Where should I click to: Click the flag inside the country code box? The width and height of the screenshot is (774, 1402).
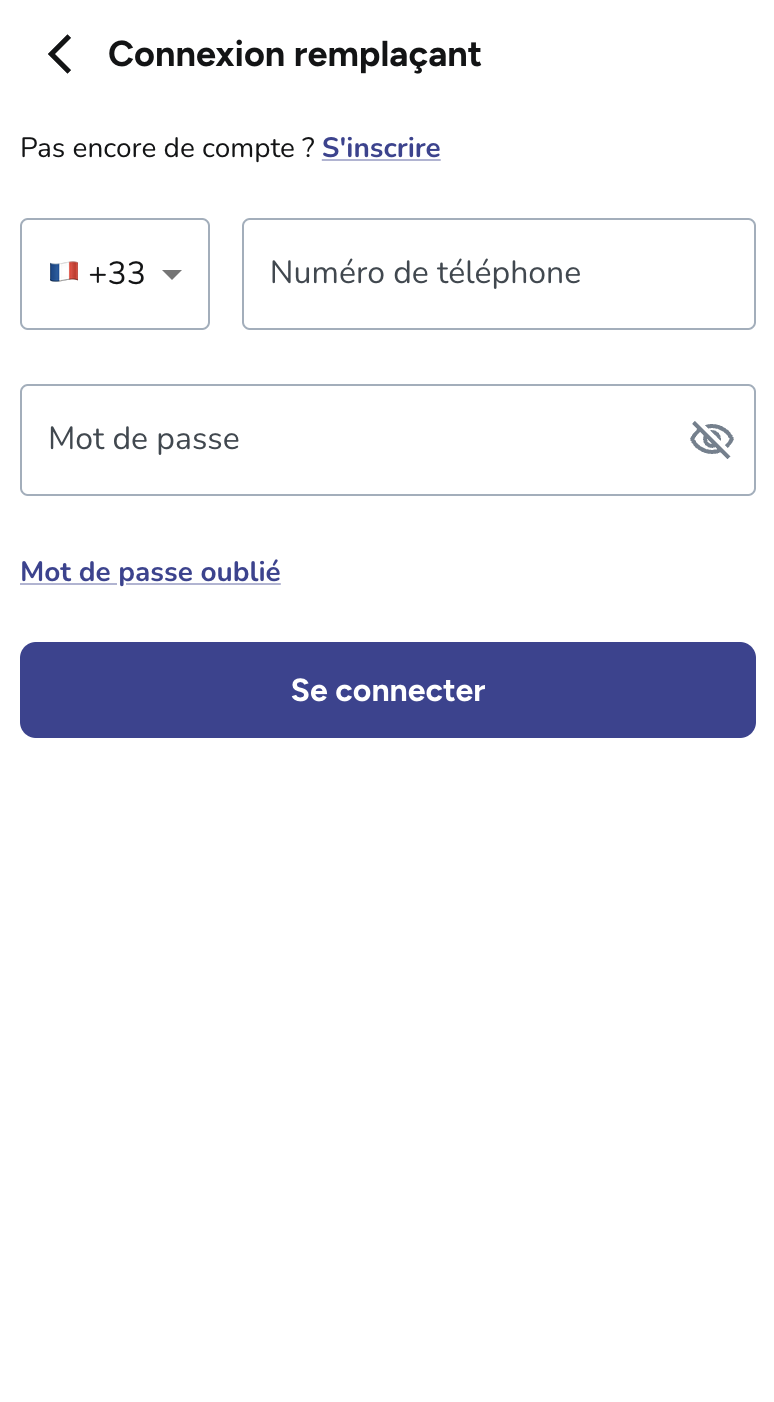point(64,273)
